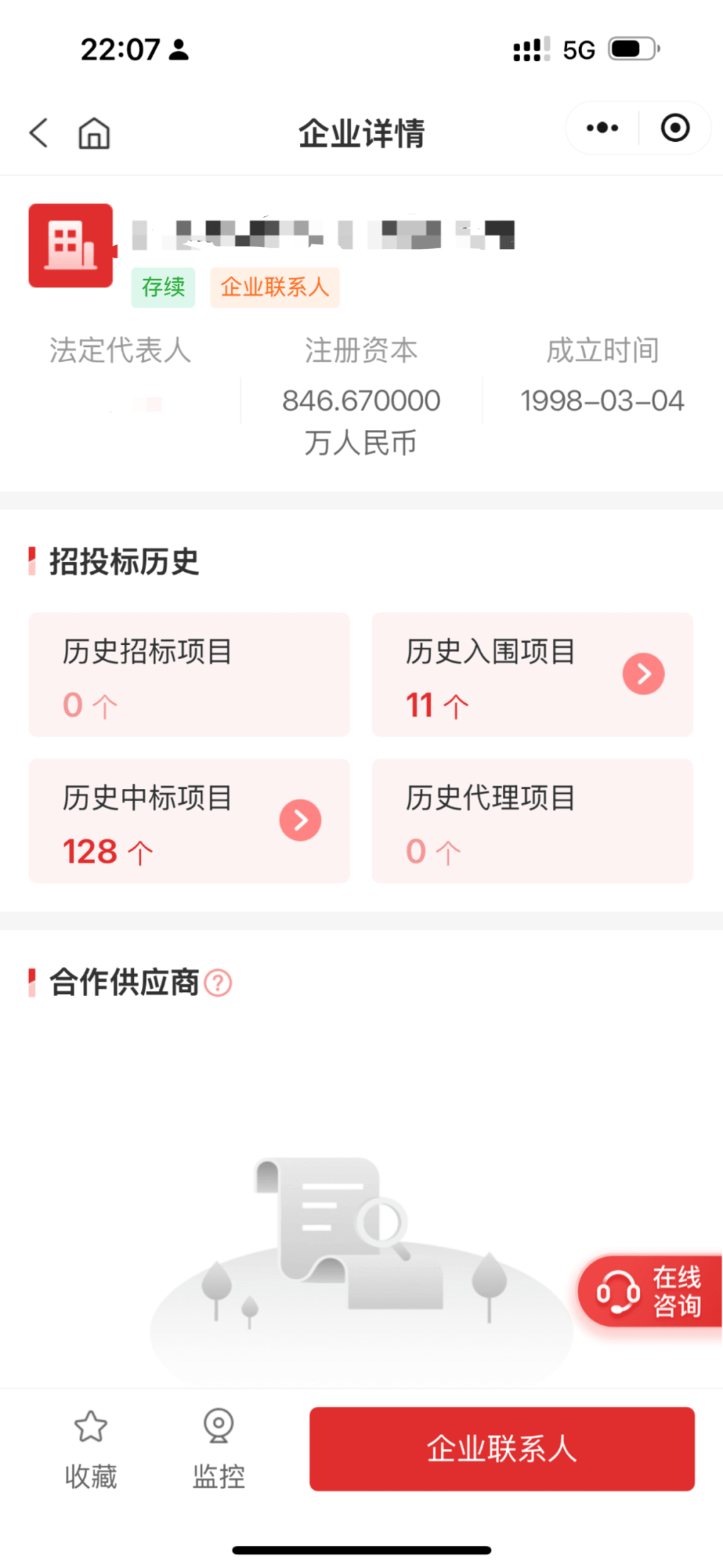Go back using the back arrow
Image resolution: width=723 pixels, height=1568 pixels.
tap(39, 133)
